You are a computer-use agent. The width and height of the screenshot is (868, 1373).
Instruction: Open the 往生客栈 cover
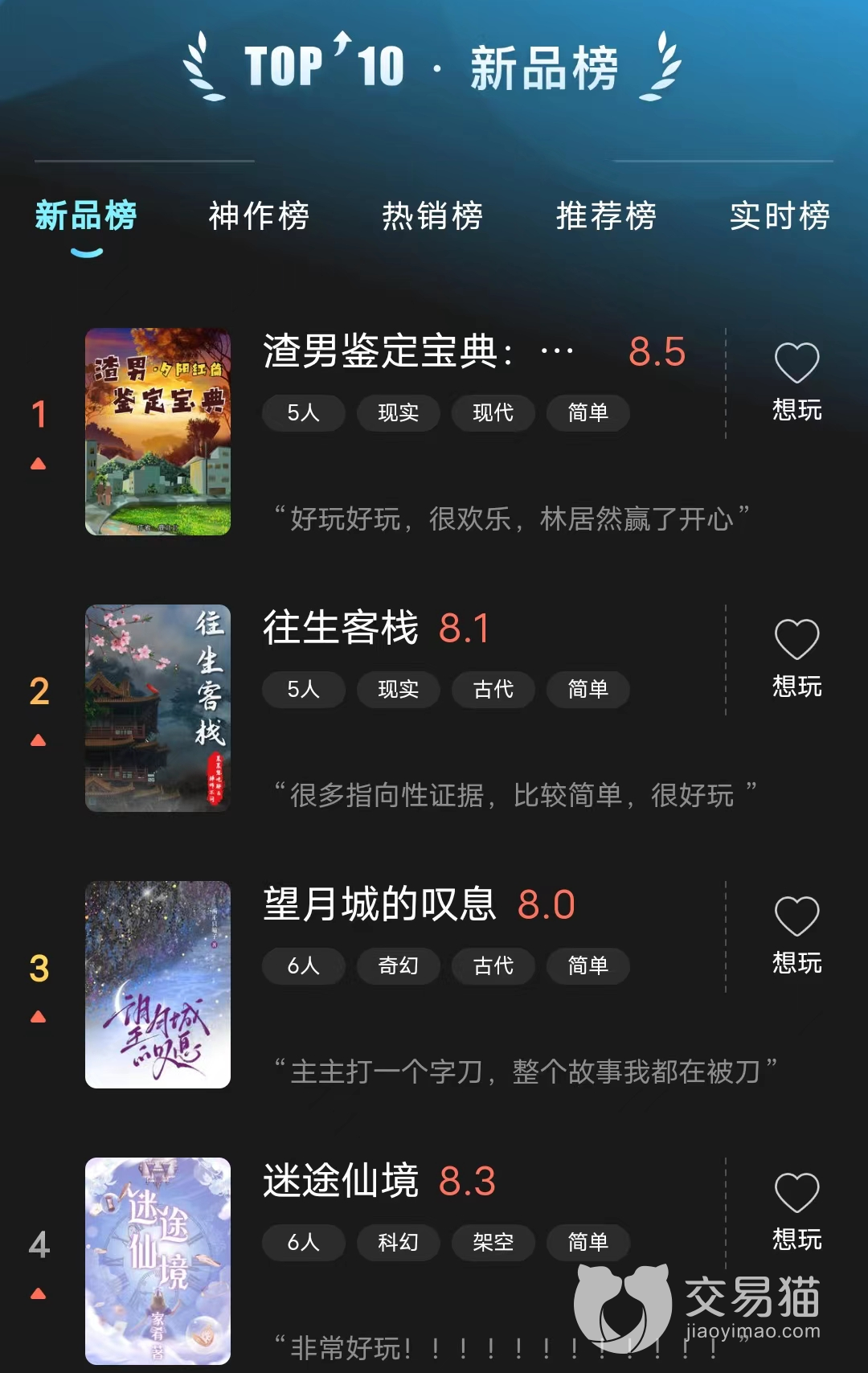tap(158, 708)
